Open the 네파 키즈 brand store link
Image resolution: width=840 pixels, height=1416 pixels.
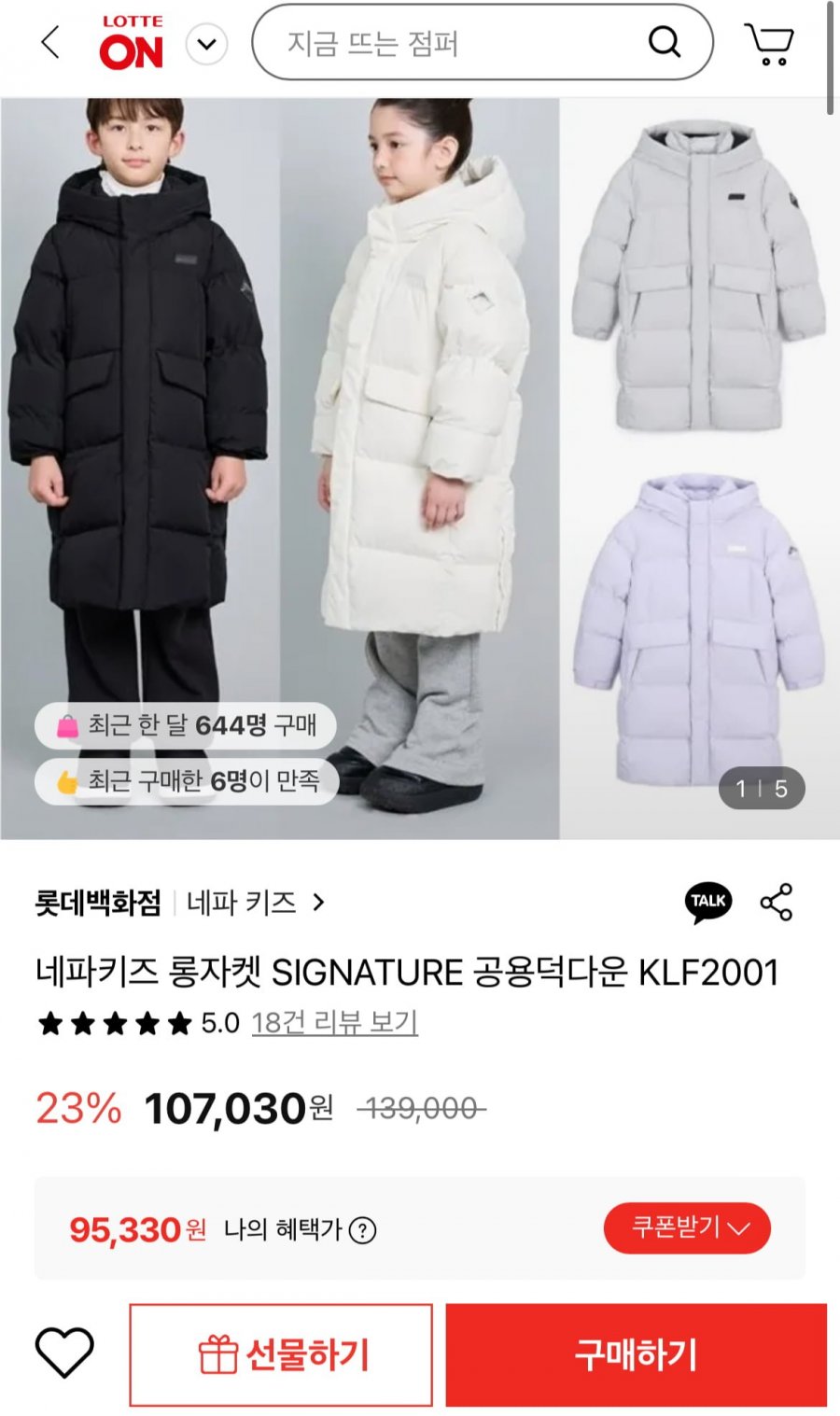(x=256, y=903)
